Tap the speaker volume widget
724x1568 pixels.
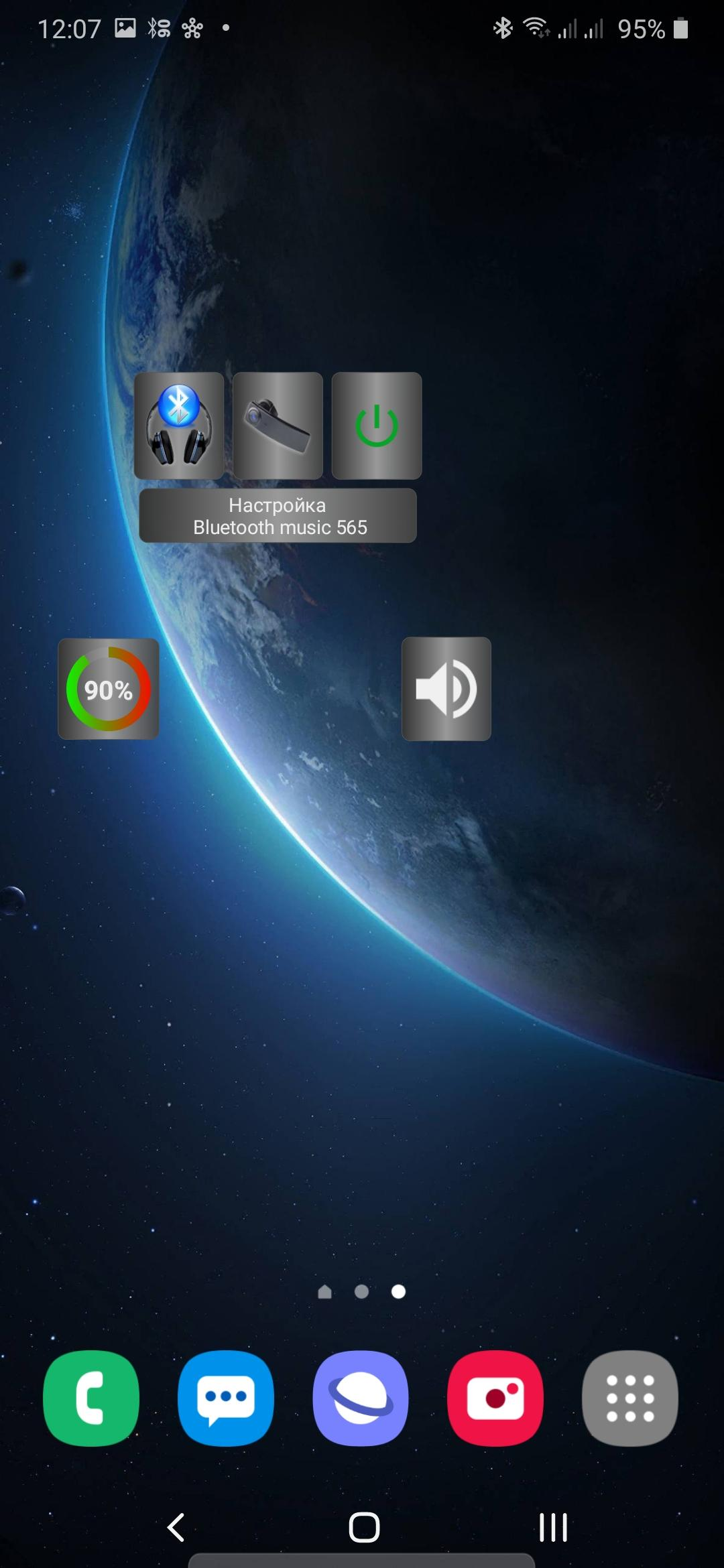coord(446,689)
